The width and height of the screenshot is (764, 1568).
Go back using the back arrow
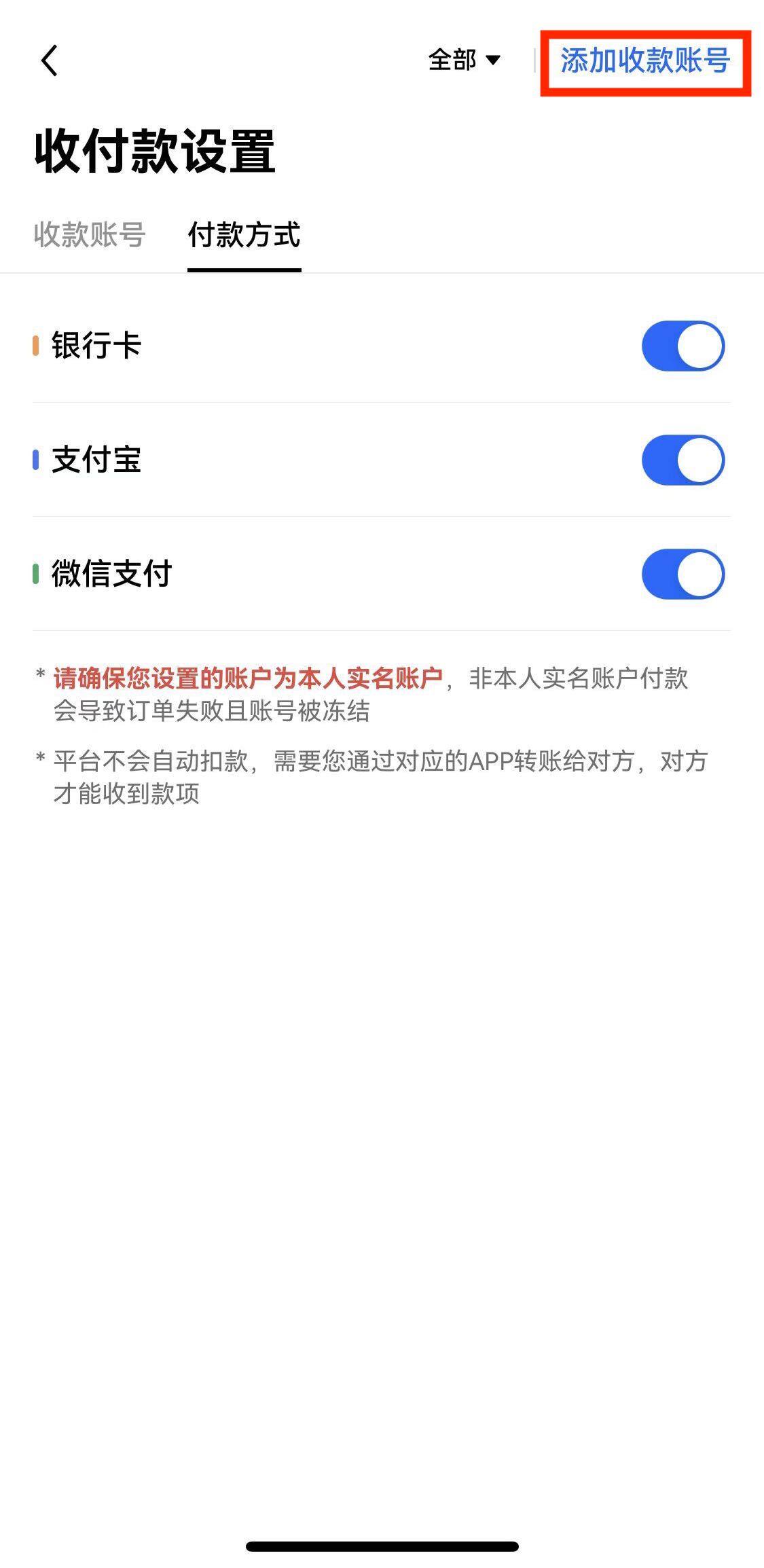(49, 61)
